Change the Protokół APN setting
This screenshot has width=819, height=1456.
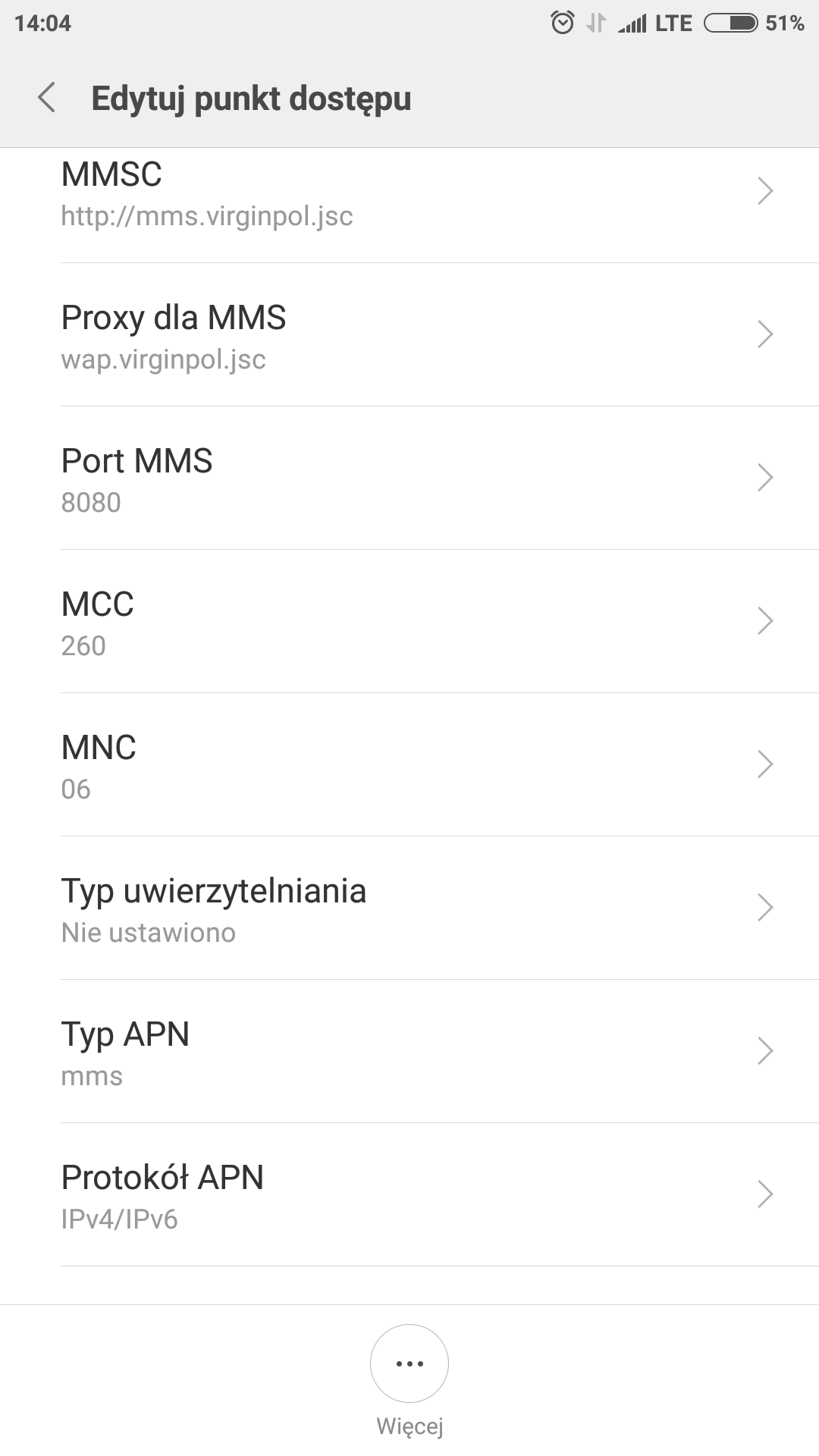coord(409,1196)
